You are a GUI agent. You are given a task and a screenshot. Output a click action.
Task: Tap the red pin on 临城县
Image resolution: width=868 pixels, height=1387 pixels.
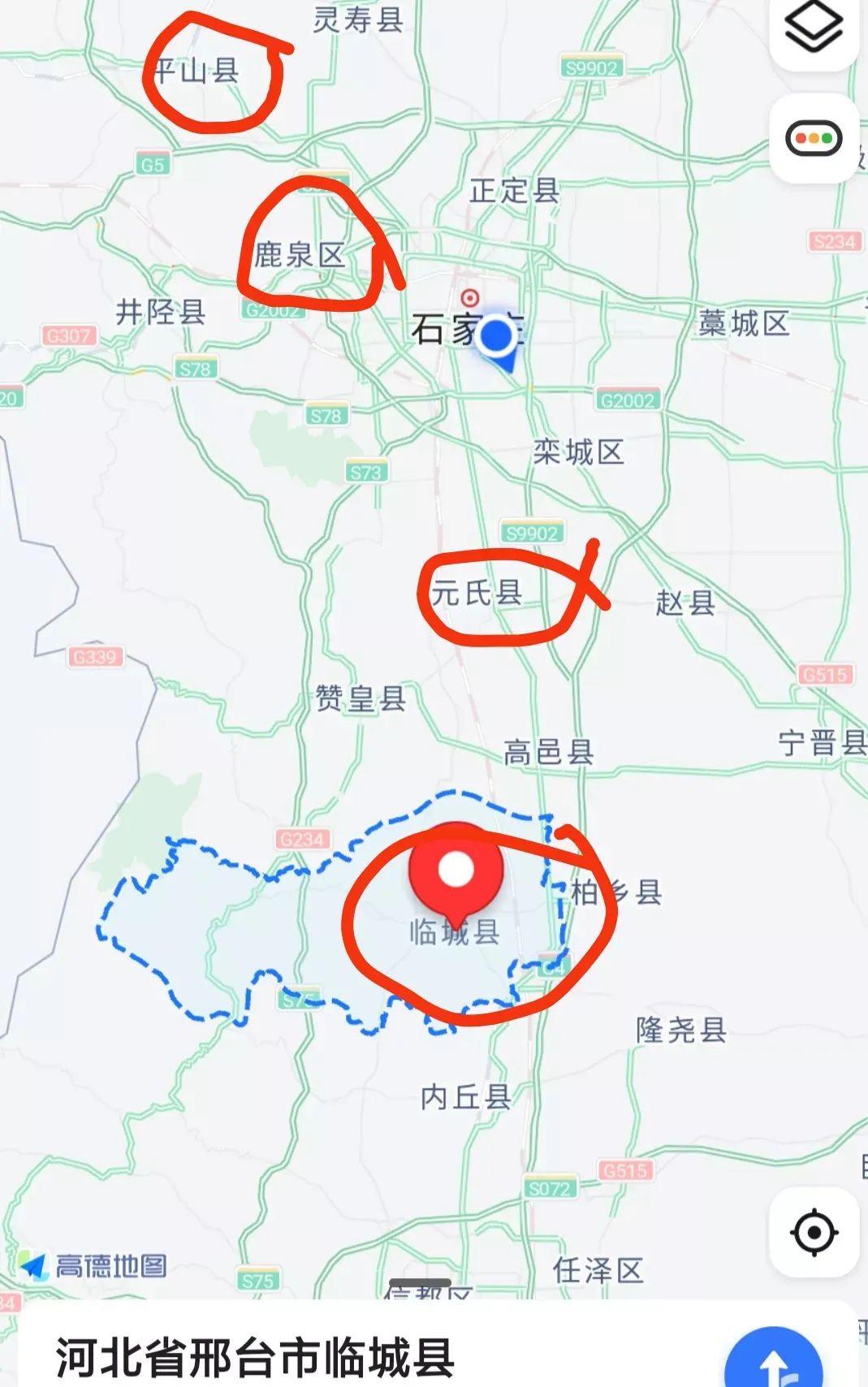click(x=456, y=872)
